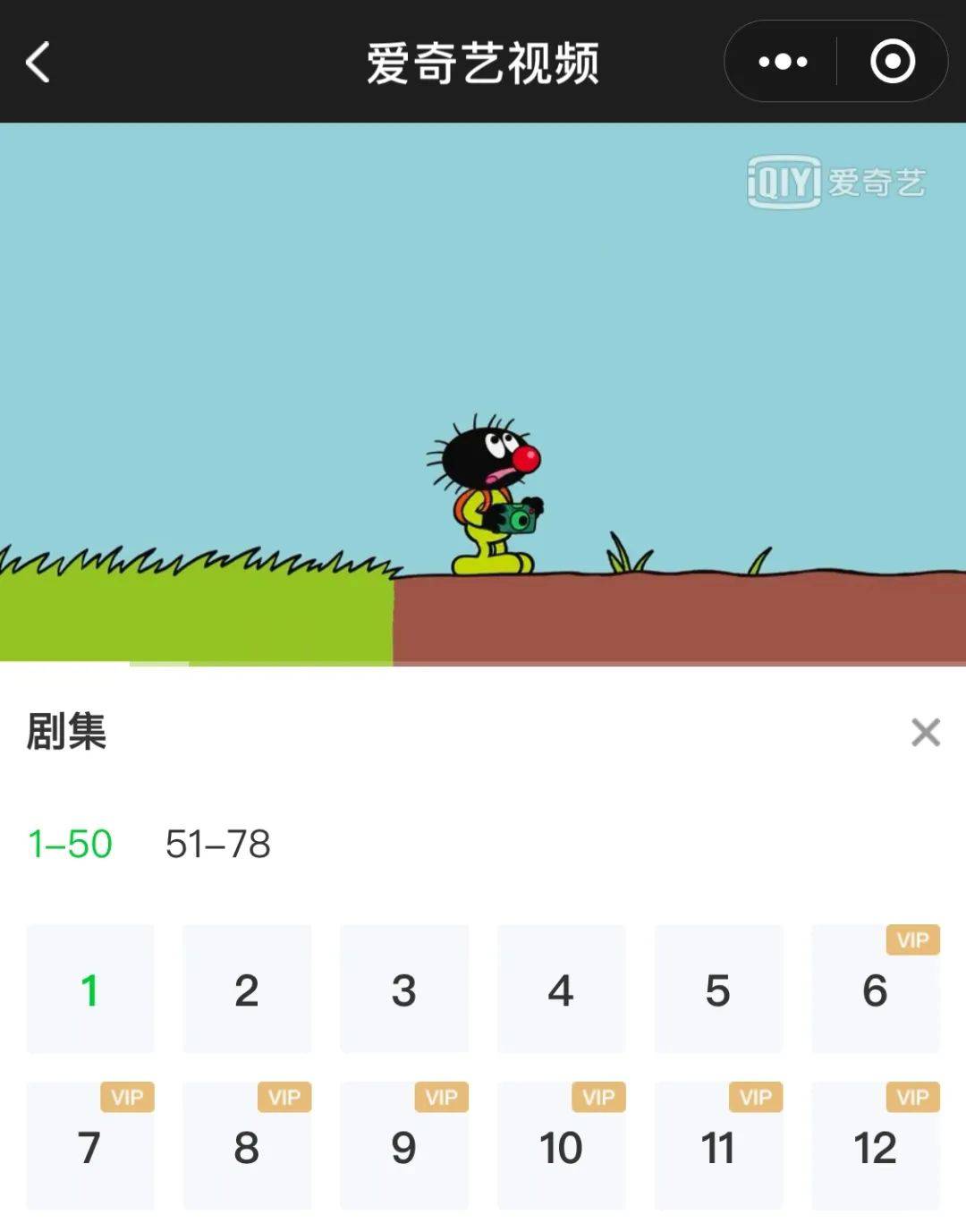The width and height of the screenshot is (966, 1232).
Task: Play episode 1
Action: (89, 990)
